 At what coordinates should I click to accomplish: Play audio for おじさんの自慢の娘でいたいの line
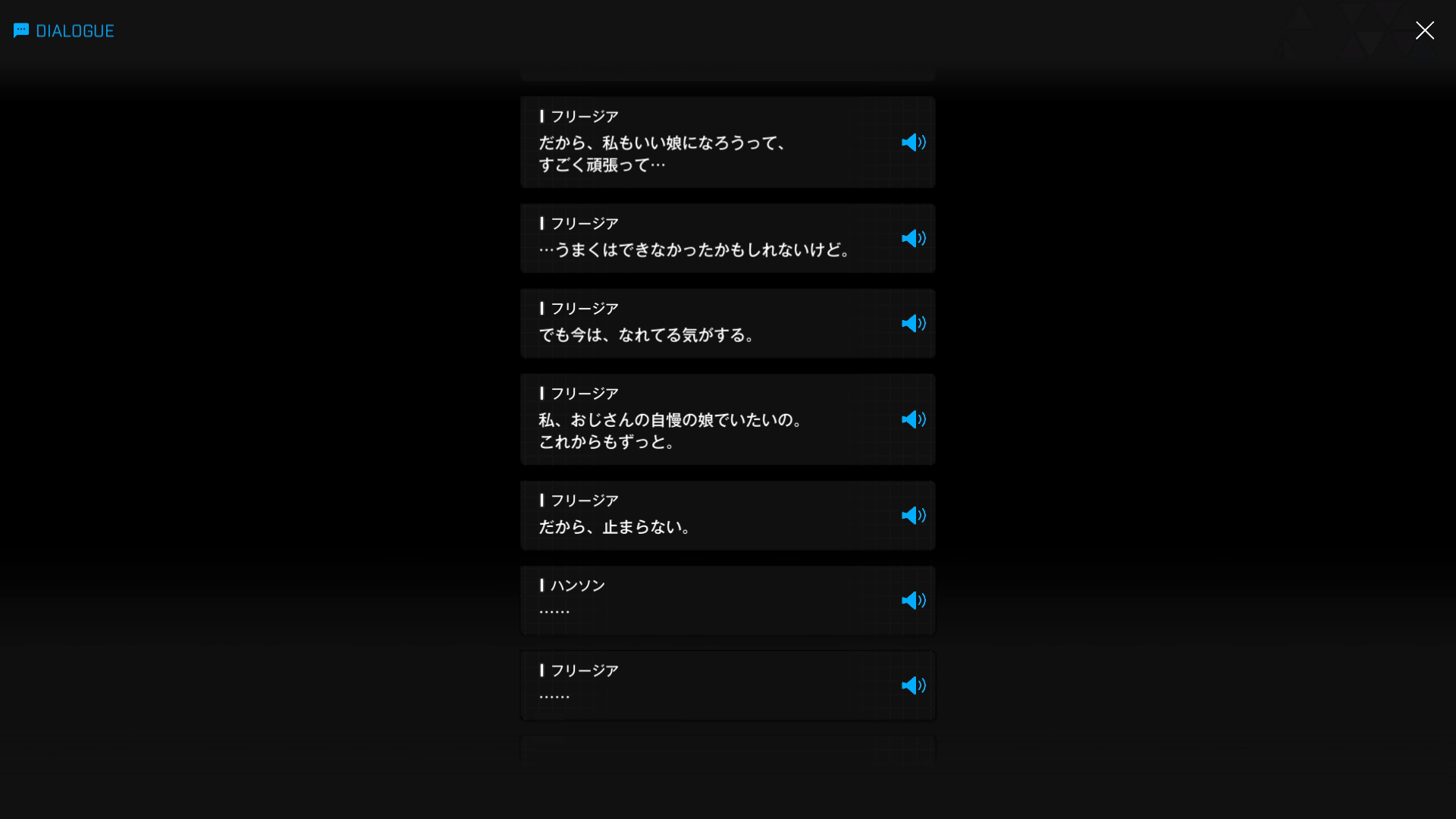coord(913,419)
